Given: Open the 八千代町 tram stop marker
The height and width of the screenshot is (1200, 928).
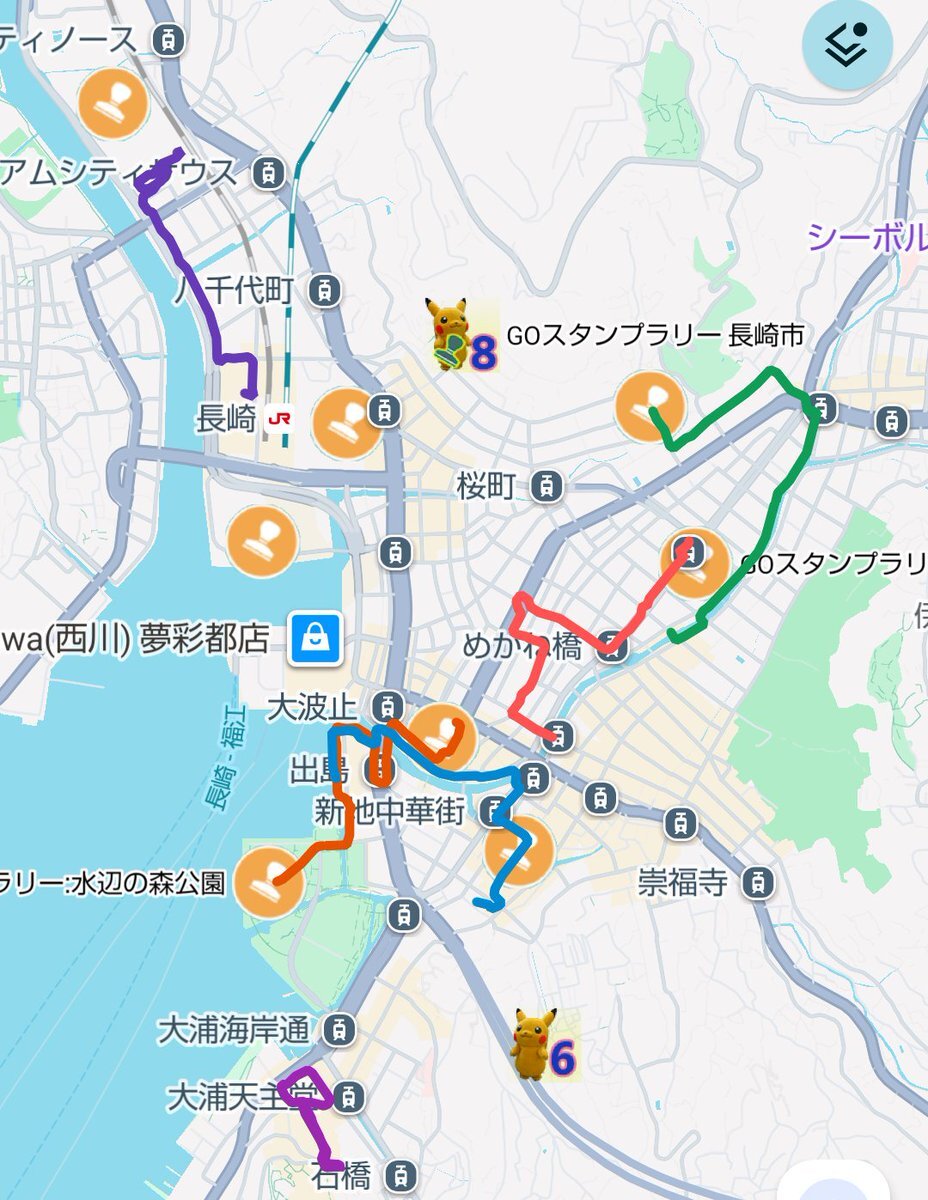Looking at the screenshot, I should [324, 291].
